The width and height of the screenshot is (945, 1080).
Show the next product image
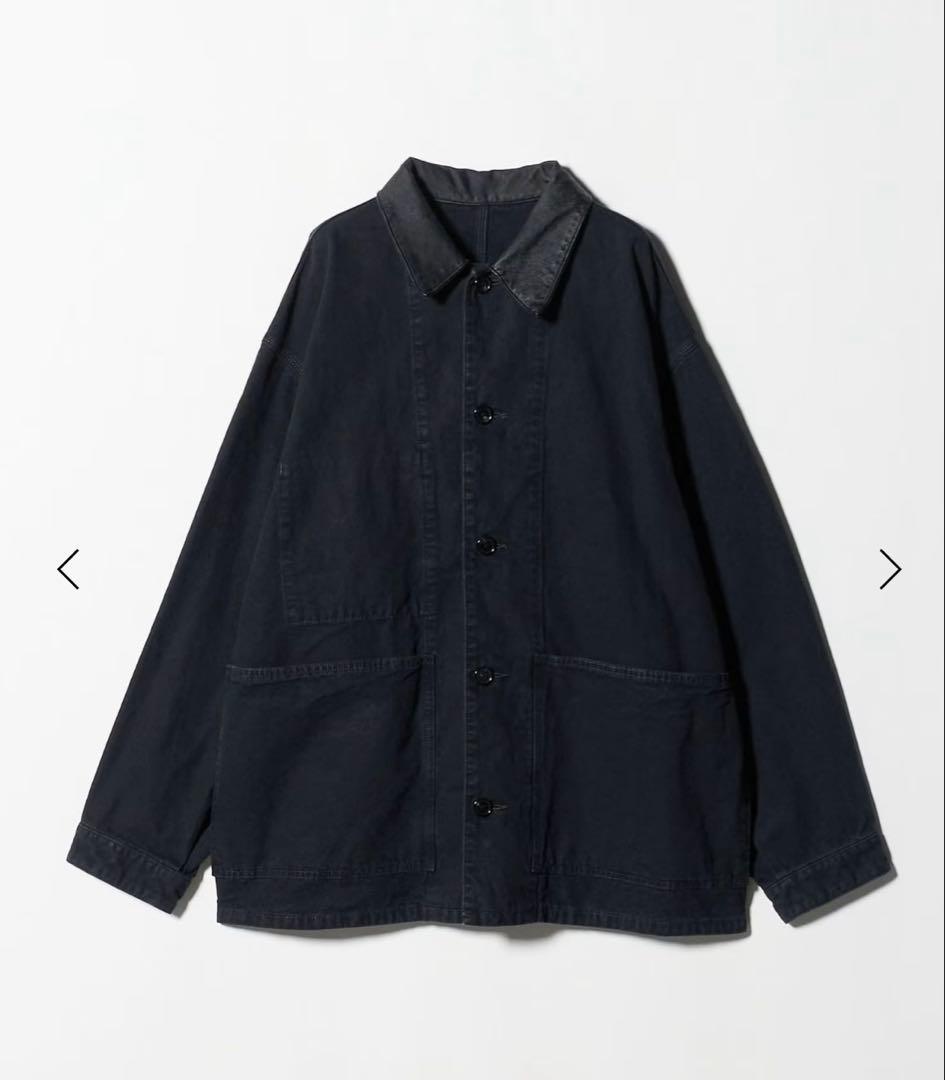pyautogui.click(x=889, y=569)
